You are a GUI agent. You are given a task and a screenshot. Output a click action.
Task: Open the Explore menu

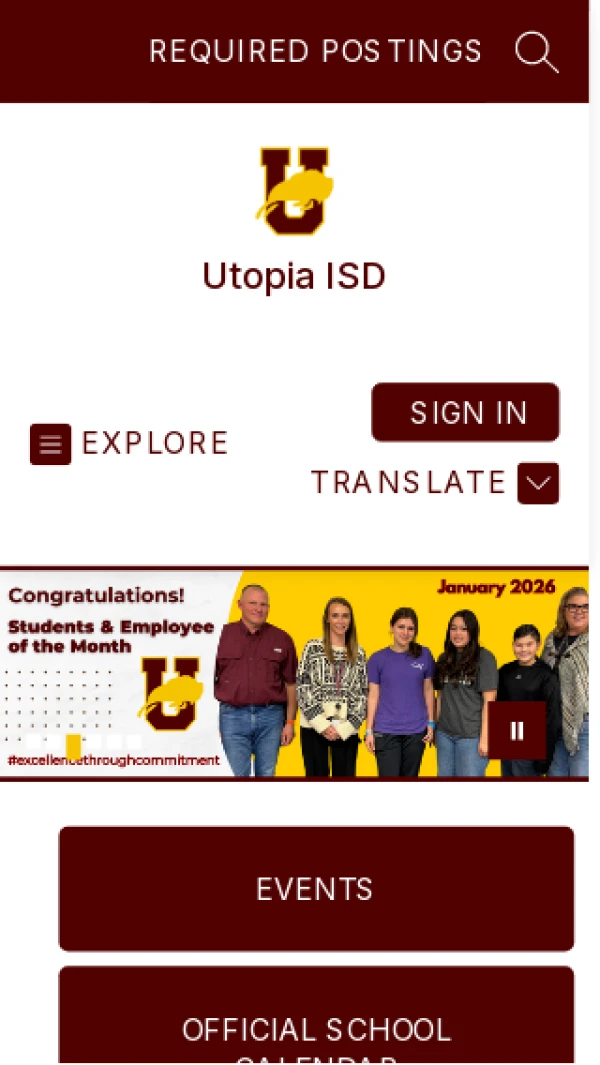pyautogui.click(x=129, y=444)
